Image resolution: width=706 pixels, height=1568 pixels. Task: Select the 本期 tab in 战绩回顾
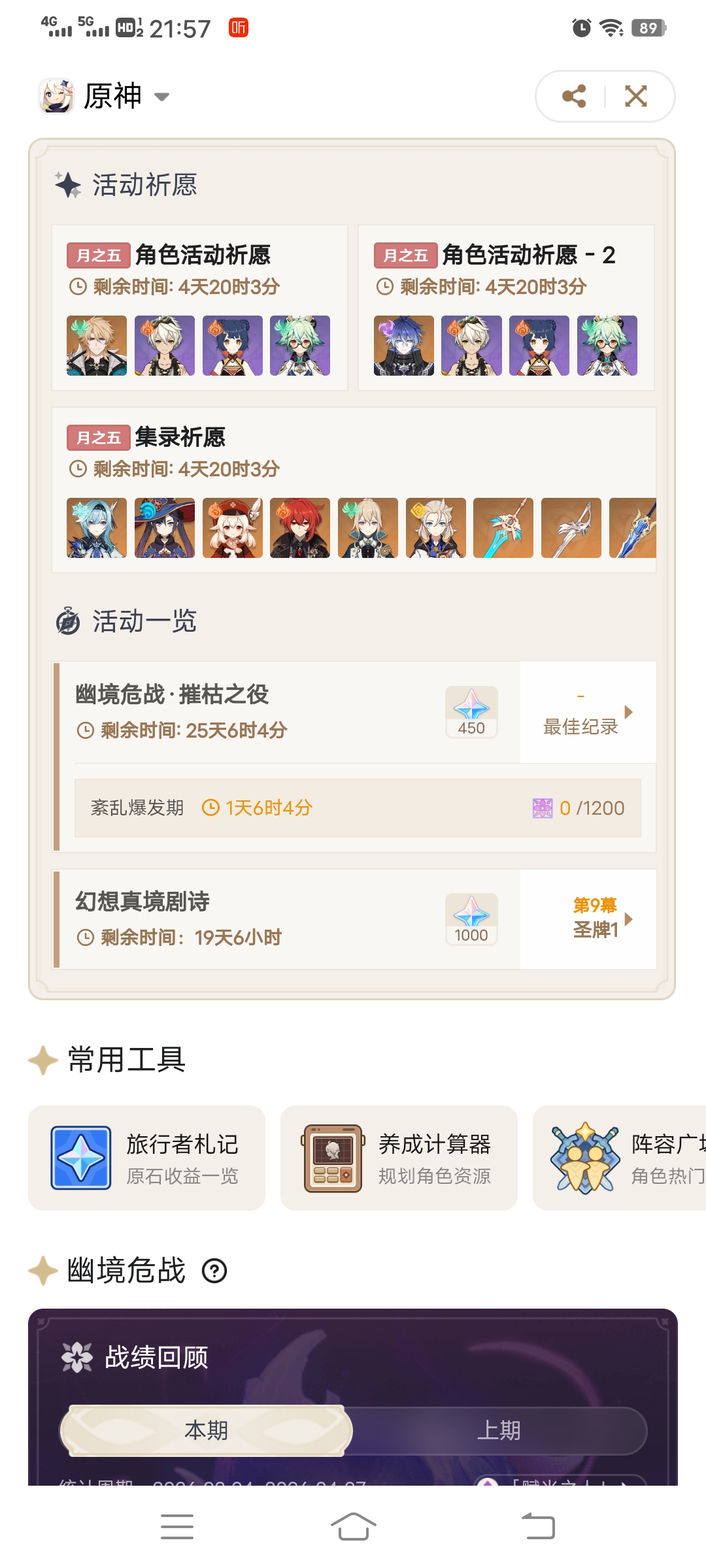click(x=207, y=1431)
